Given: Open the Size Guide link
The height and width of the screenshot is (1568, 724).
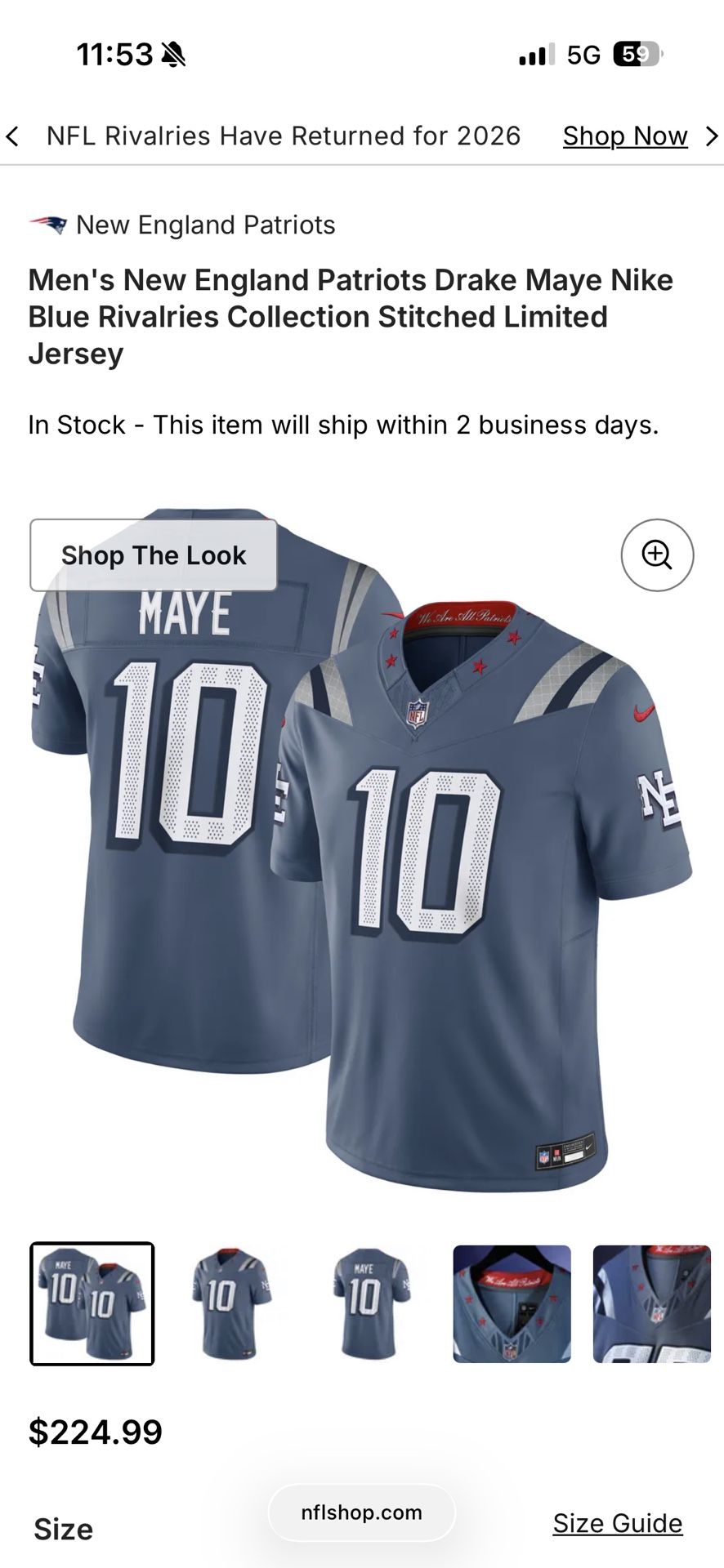Looking at the screenshot, I should tap(618, 1523).
